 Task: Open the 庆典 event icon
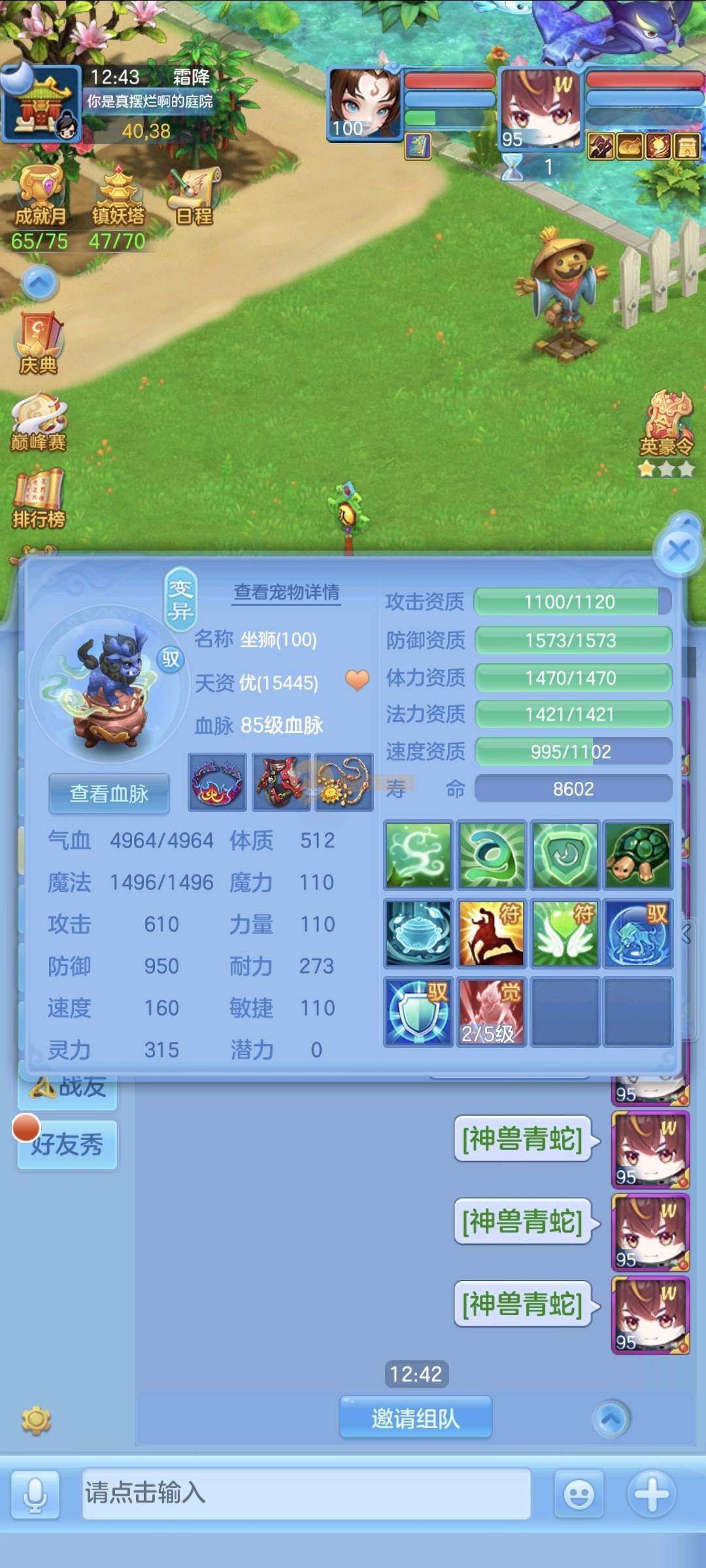pyautogui.click(x=39, y=344)
